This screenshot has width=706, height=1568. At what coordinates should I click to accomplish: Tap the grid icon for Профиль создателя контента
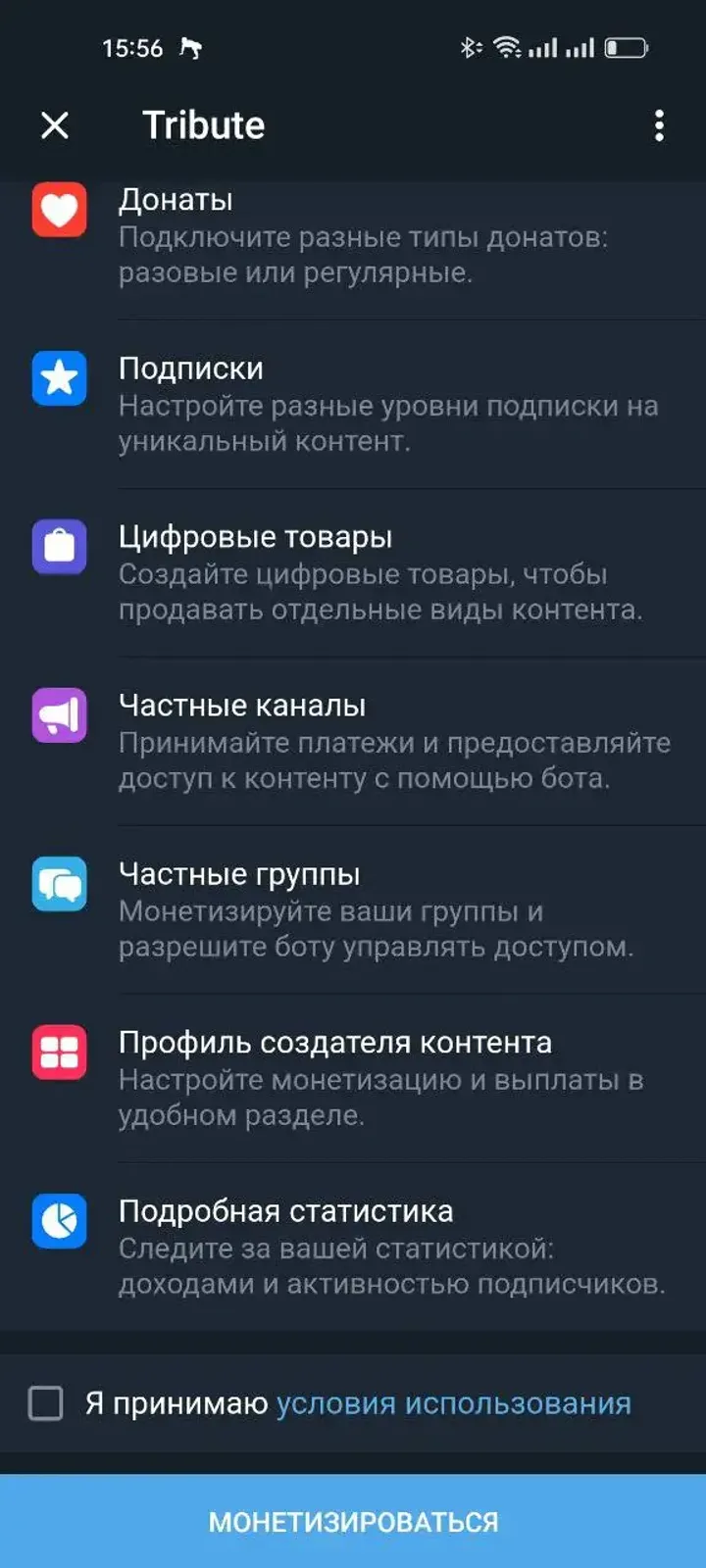click(x=59, y=1053)
